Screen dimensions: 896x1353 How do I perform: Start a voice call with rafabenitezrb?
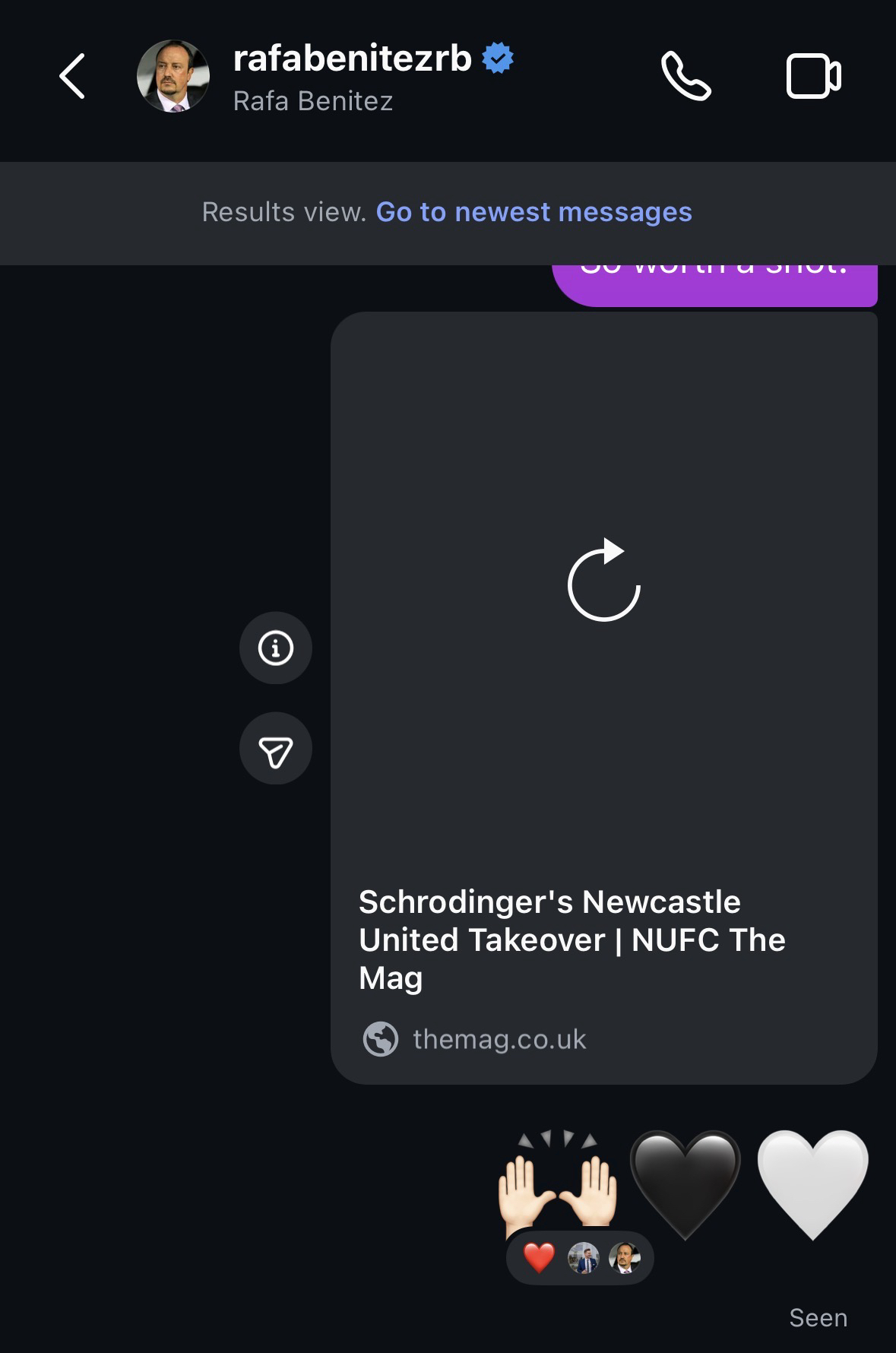tap(685, 76)
